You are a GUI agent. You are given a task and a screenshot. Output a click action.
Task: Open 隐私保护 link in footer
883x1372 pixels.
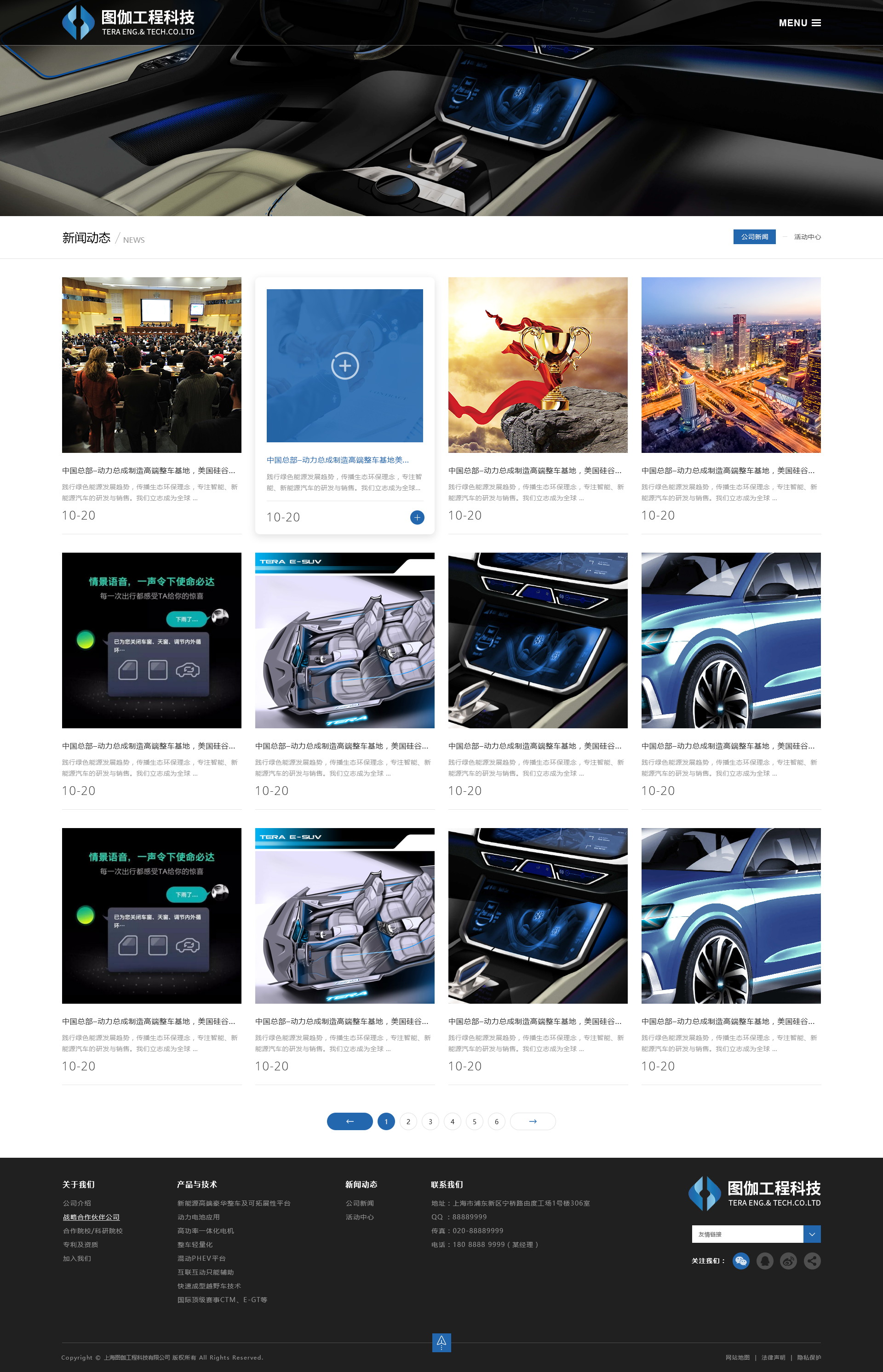[808, 1358]
